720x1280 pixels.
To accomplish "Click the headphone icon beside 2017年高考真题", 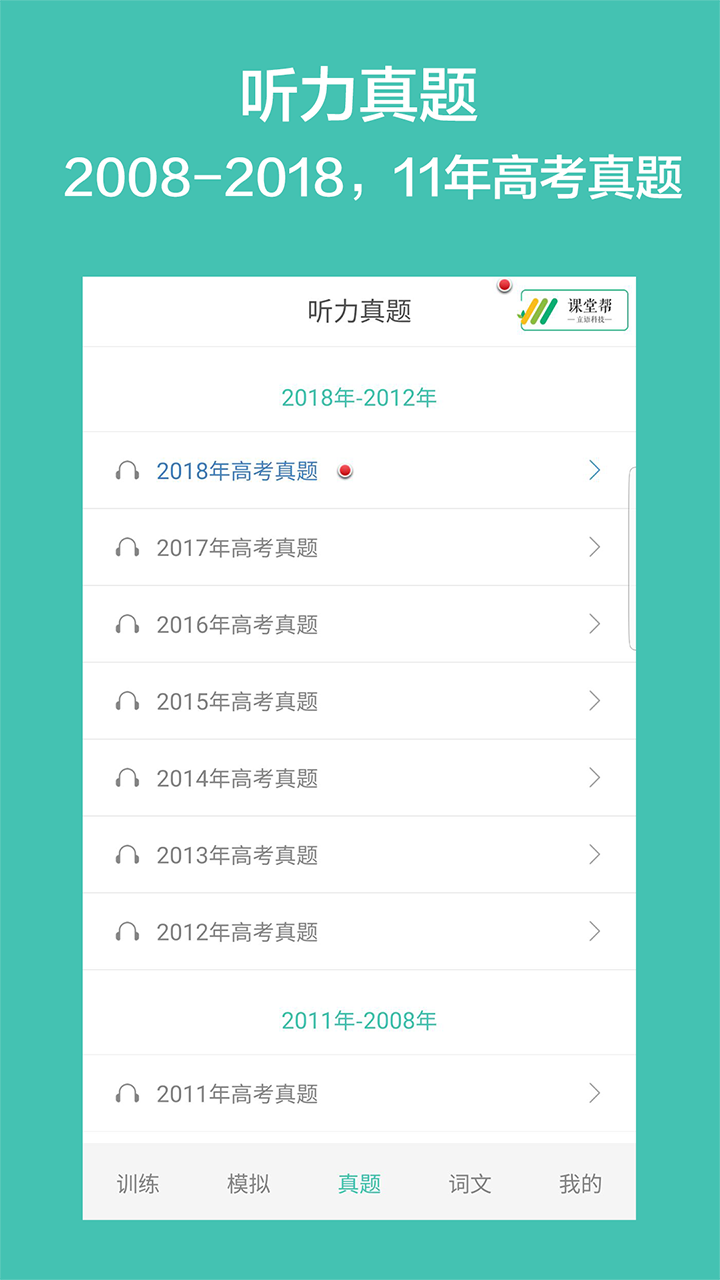I will [127, 547].
